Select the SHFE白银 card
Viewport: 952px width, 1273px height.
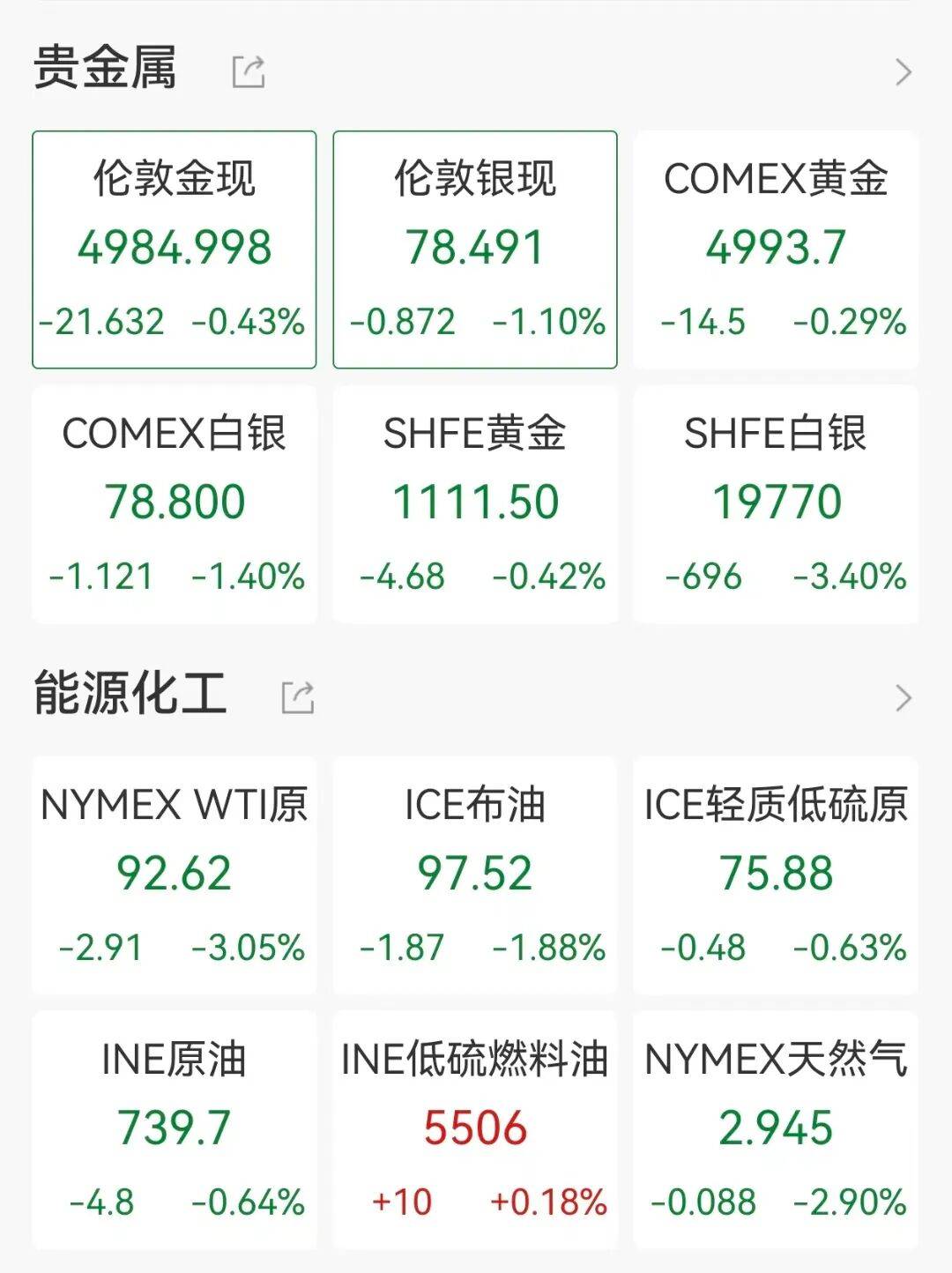pos(776,504)
